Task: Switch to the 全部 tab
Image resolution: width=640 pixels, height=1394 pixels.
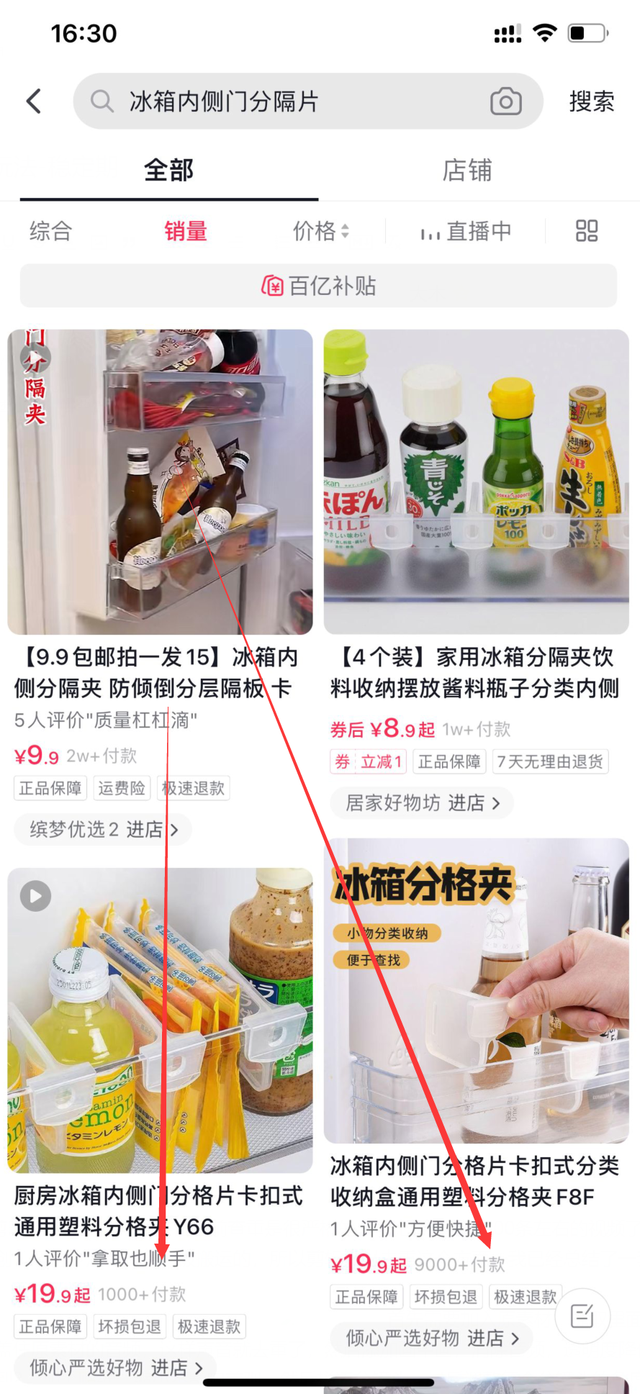Action: pos(168,170)
